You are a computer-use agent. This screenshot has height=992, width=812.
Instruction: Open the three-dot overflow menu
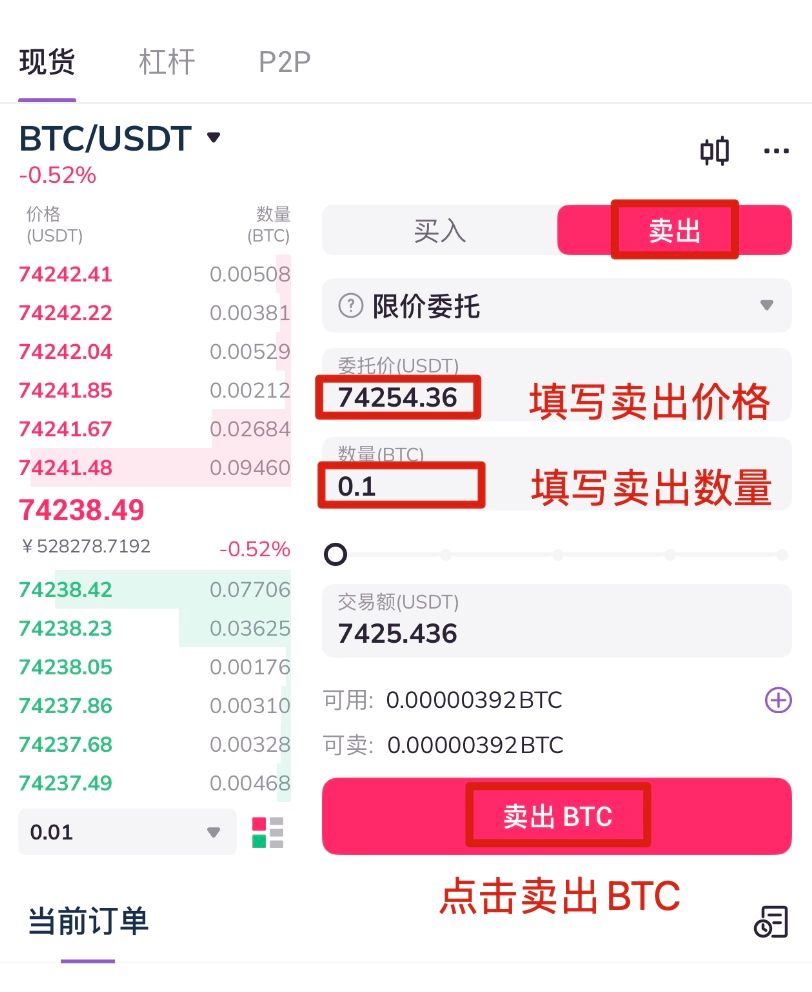click(x=776, y=152)
